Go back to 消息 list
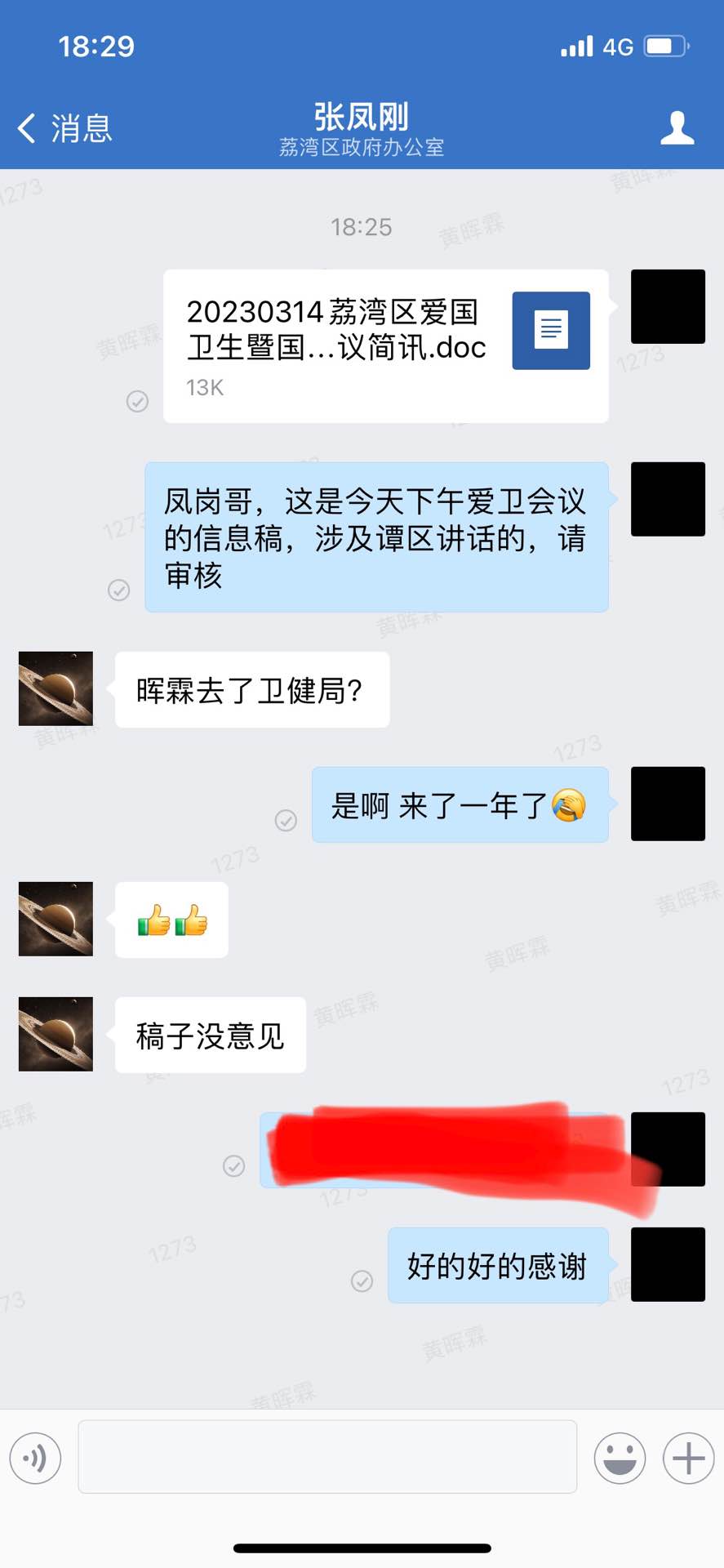The width and height of the screenshot is (724, 1568). click(x=64, y=128)
